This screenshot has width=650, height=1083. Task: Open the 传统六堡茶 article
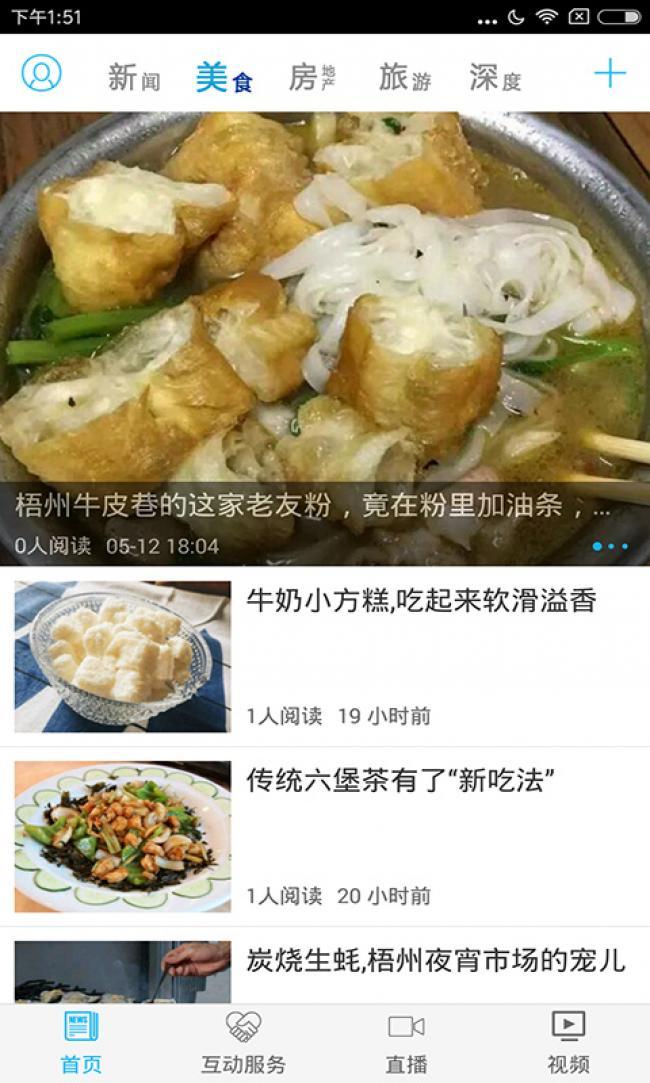[325, 836]
